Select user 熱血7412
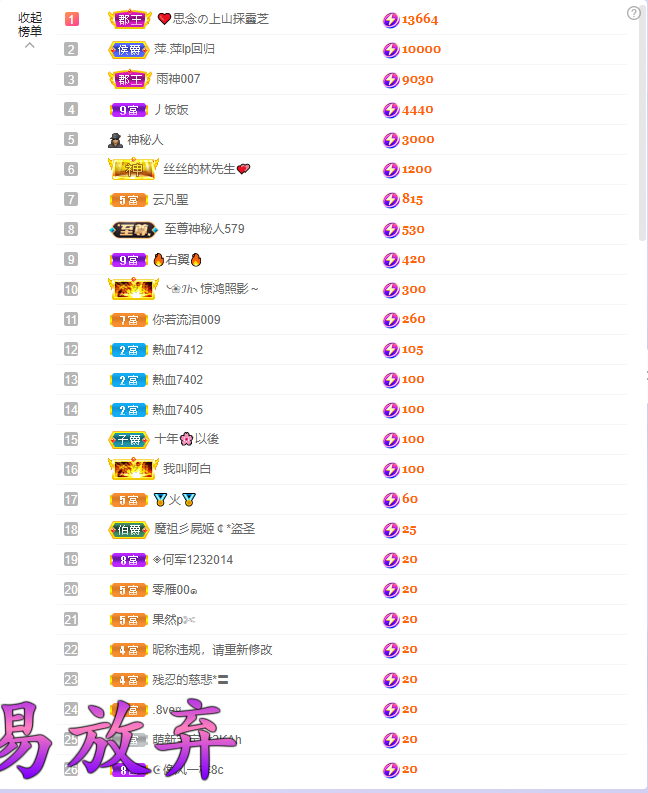This screenshot has width=648, height=793. (177, 350)
